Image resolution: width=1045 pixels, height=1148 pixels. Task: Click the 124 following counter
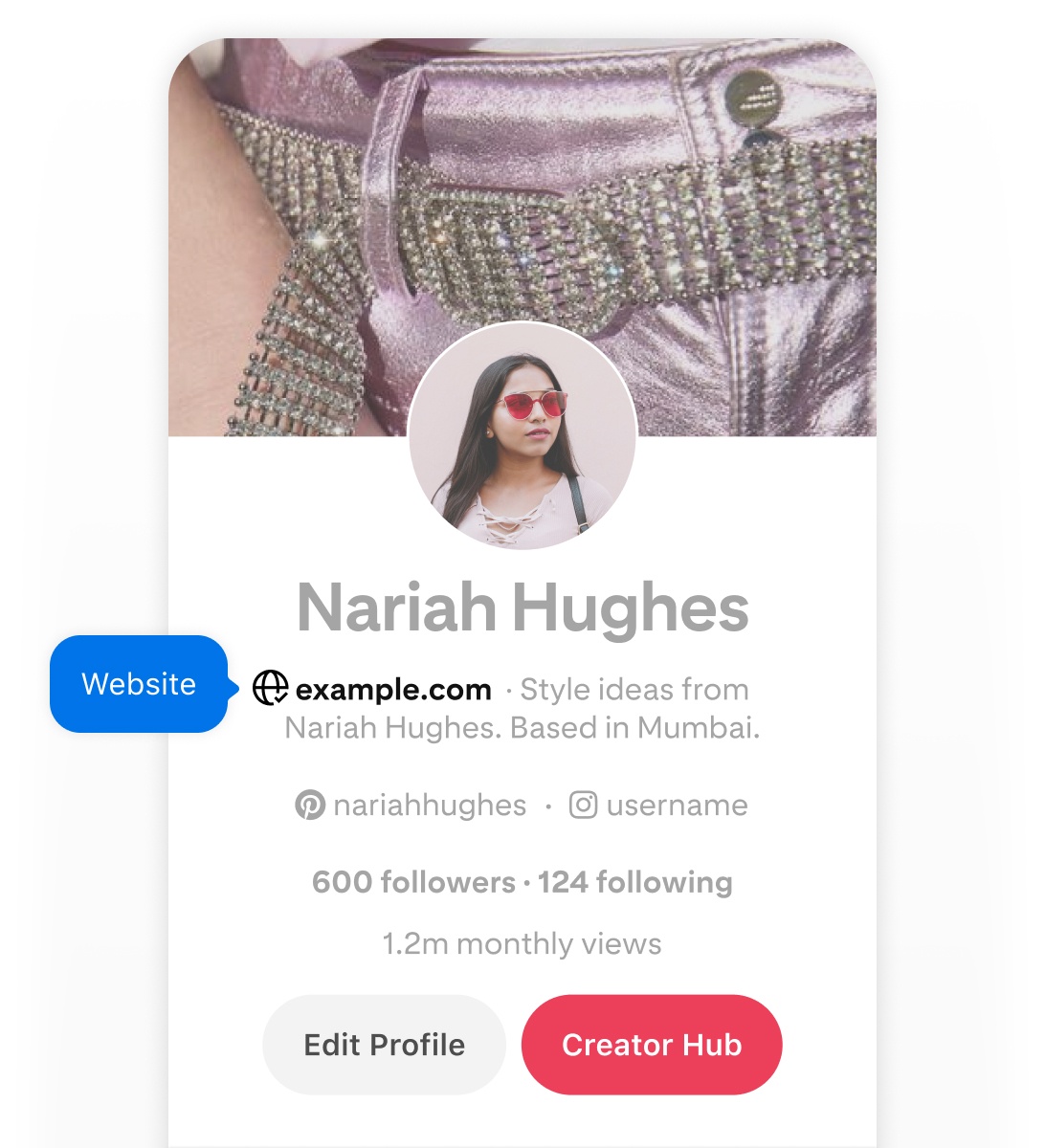[x=634, y=882]
